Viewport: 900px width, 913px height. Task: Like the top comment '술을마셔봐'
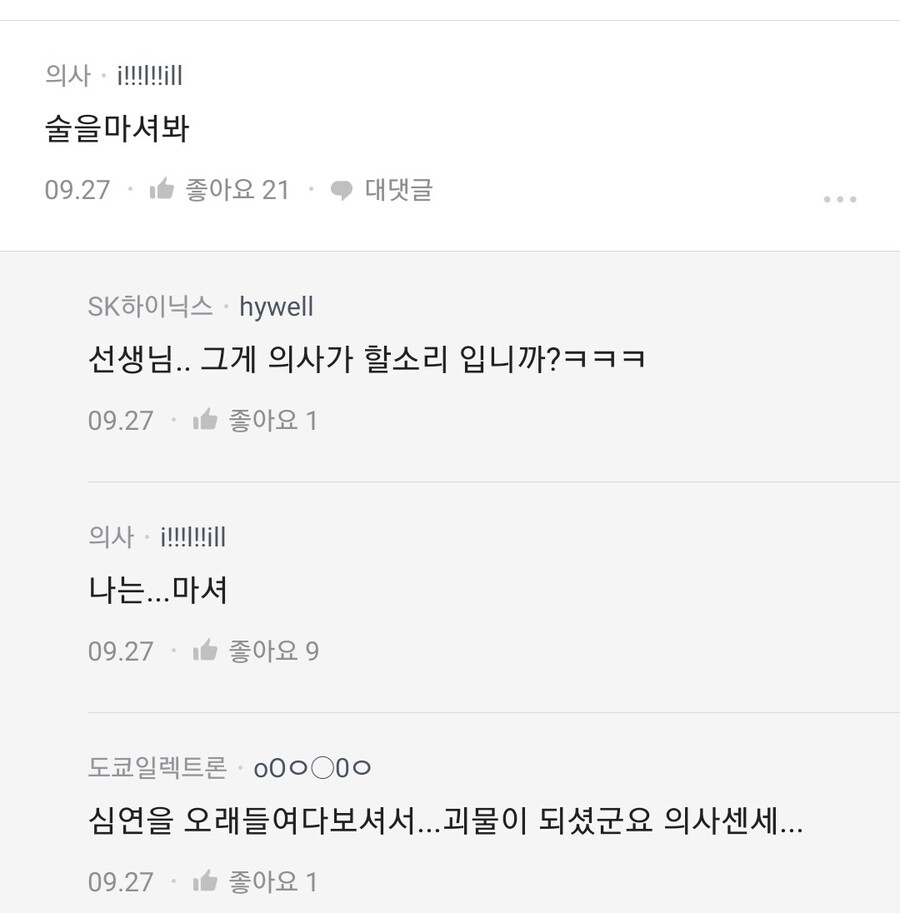[x=163, y=190]
